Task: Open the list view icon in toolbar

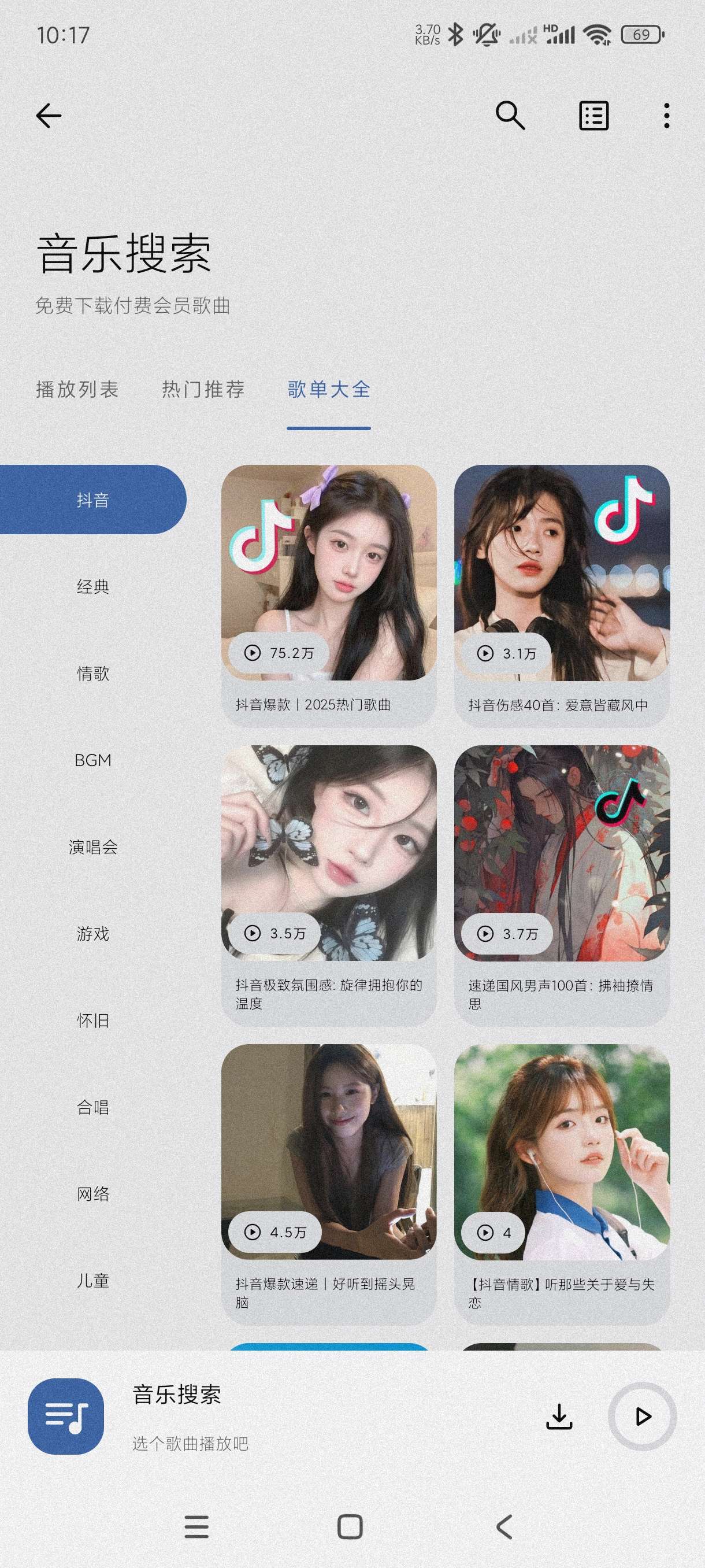Action: pos(593,116)
